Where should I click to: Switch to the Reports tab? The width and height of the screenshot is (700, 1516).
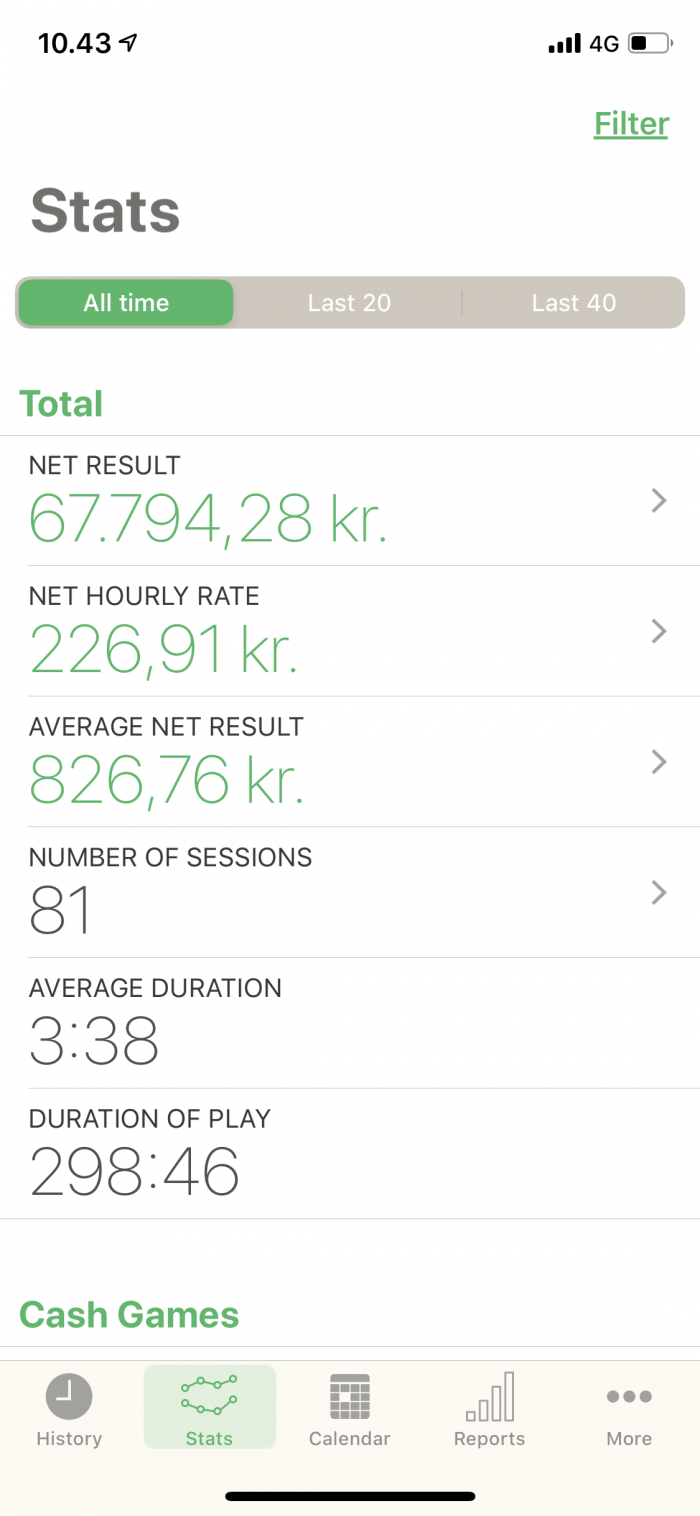489,1409
